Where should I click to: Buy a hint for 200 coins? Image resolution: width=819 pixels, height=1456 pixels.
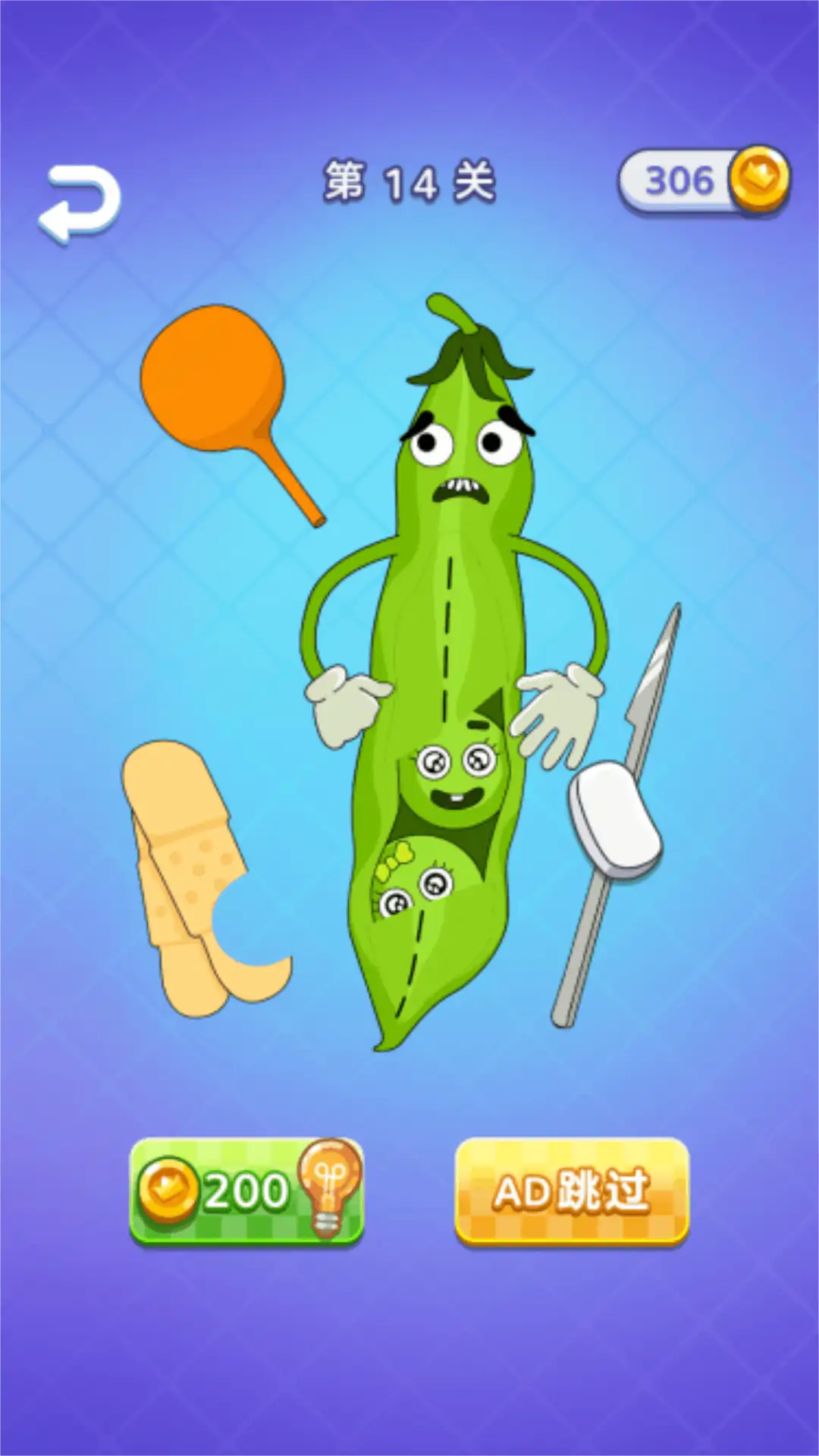pyautogui.click(x=246, y=1191)
